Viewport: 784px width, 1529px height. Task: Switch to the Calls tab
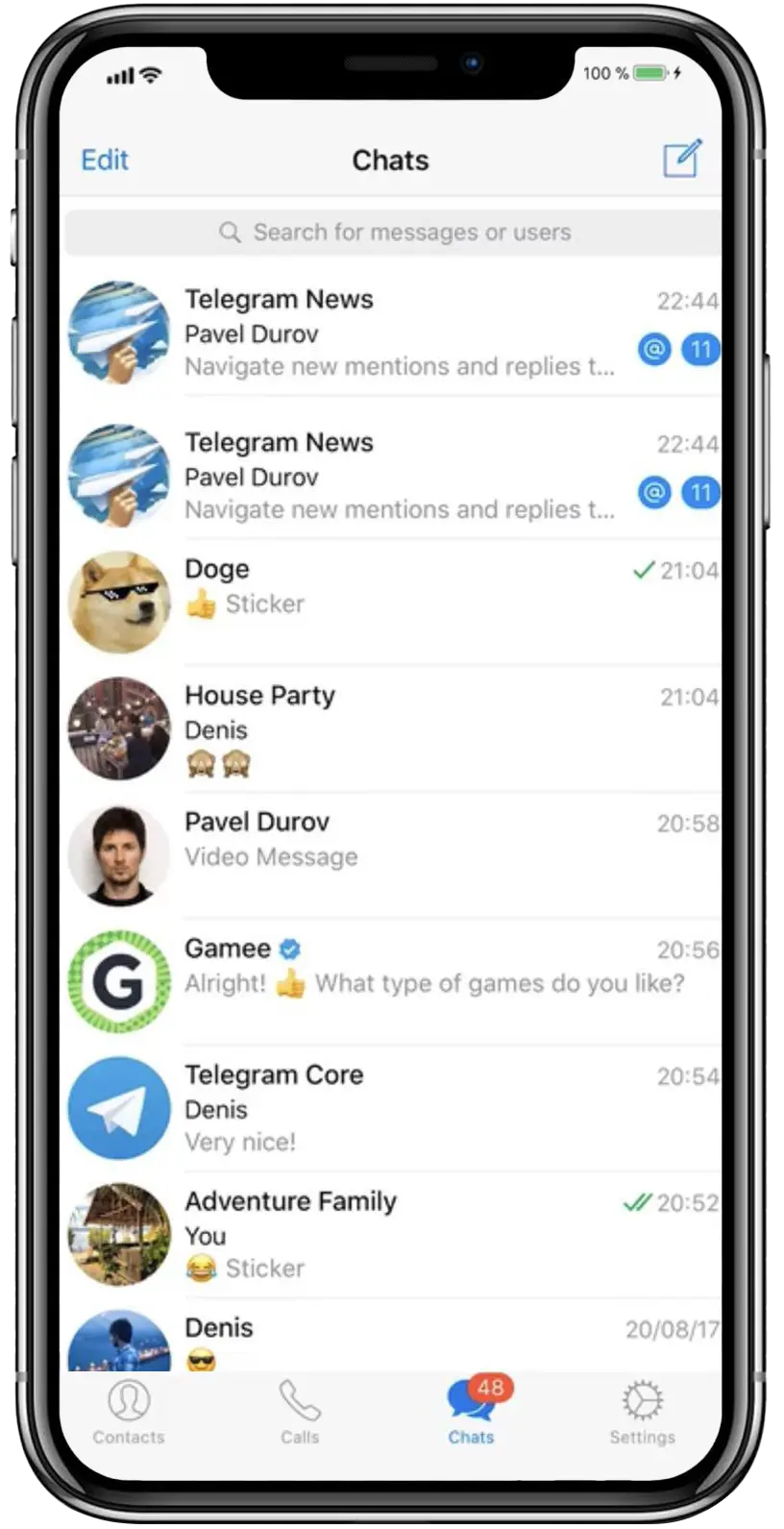300,1412
